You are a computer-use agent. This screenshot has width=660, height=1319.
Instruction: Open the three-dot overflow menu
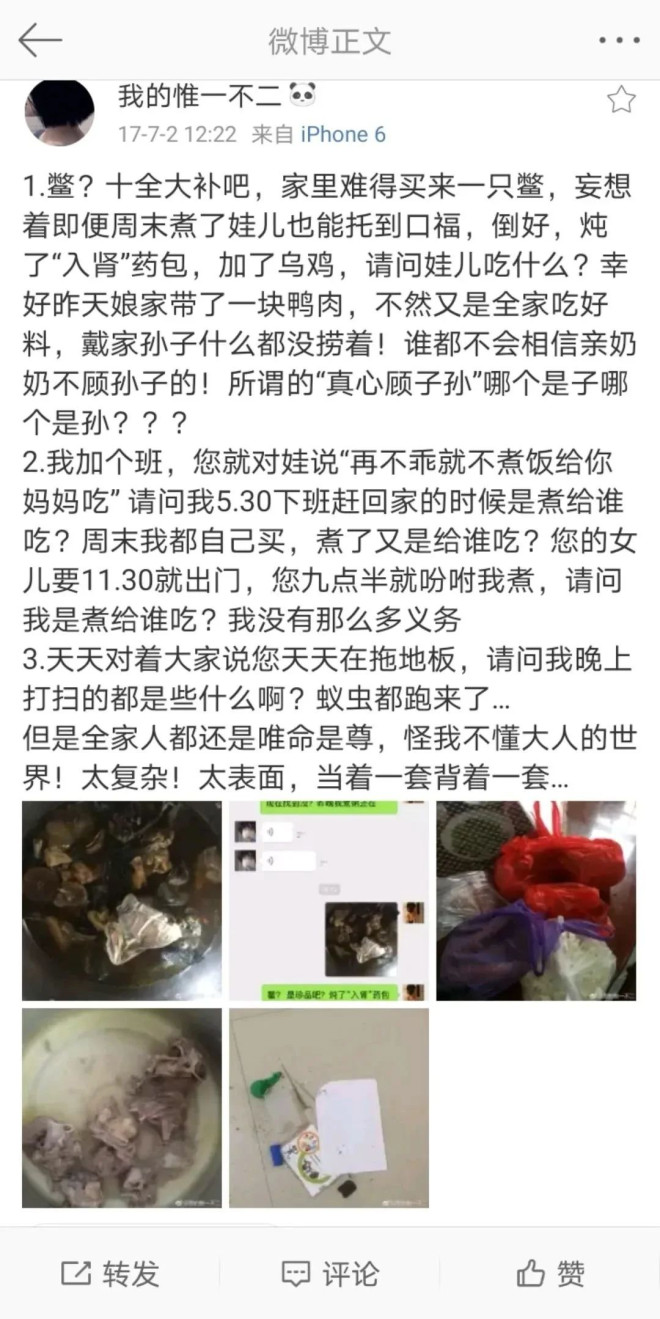(x=618, y=41)
